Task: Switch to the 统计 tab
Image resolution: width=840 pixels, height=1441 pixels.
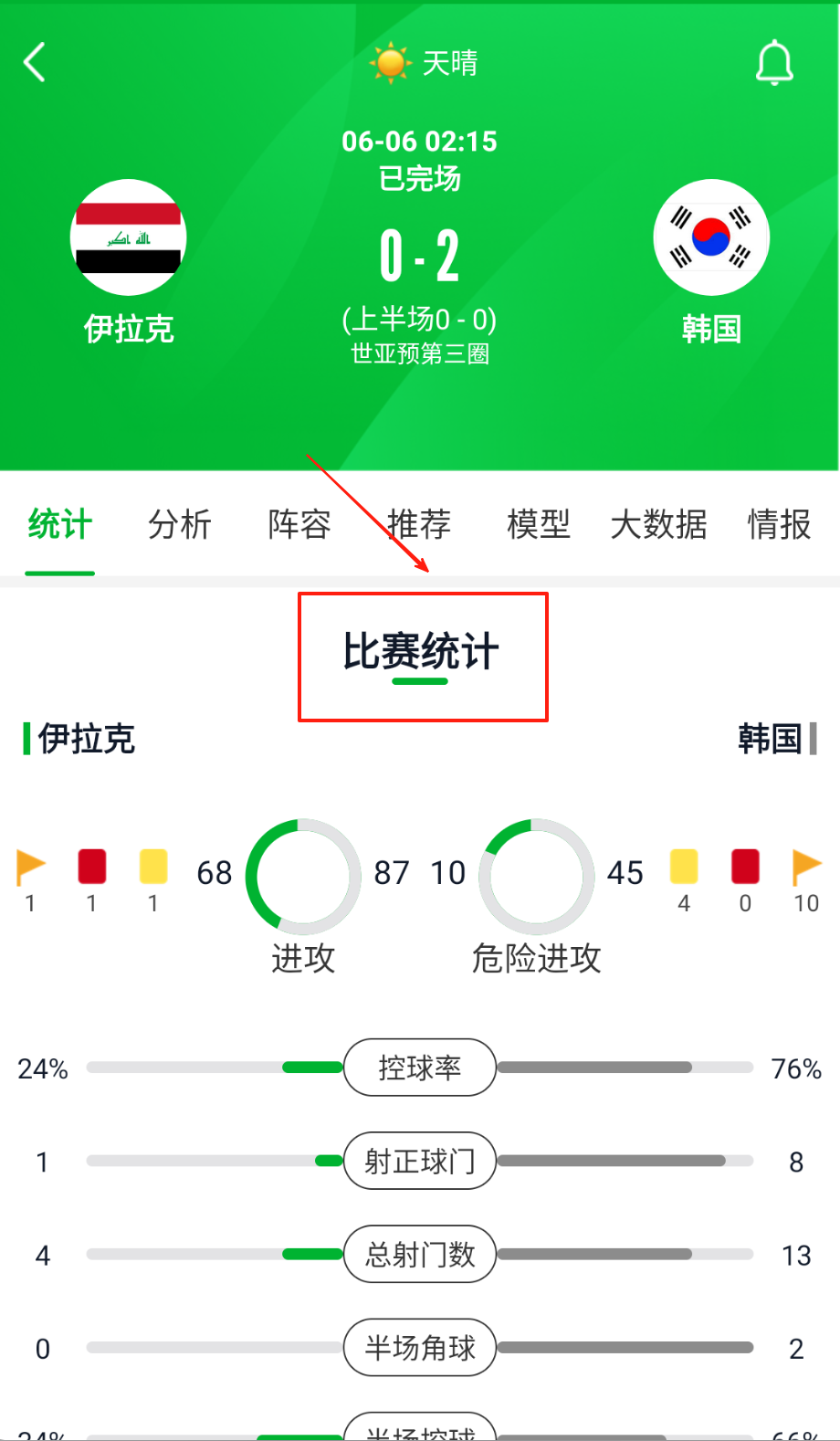Action: pyautogui.click(x=60, y=525)
